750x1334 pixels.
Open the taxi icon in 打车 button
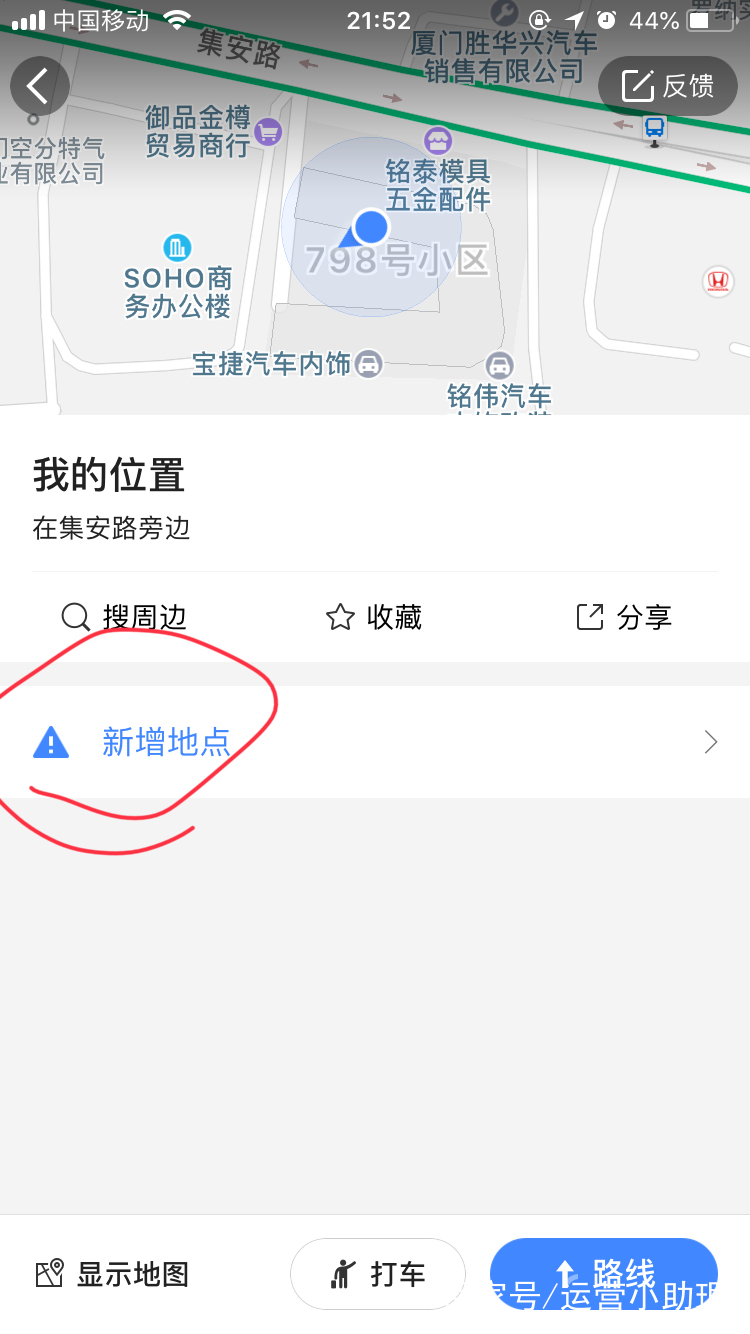(342, 1273)
